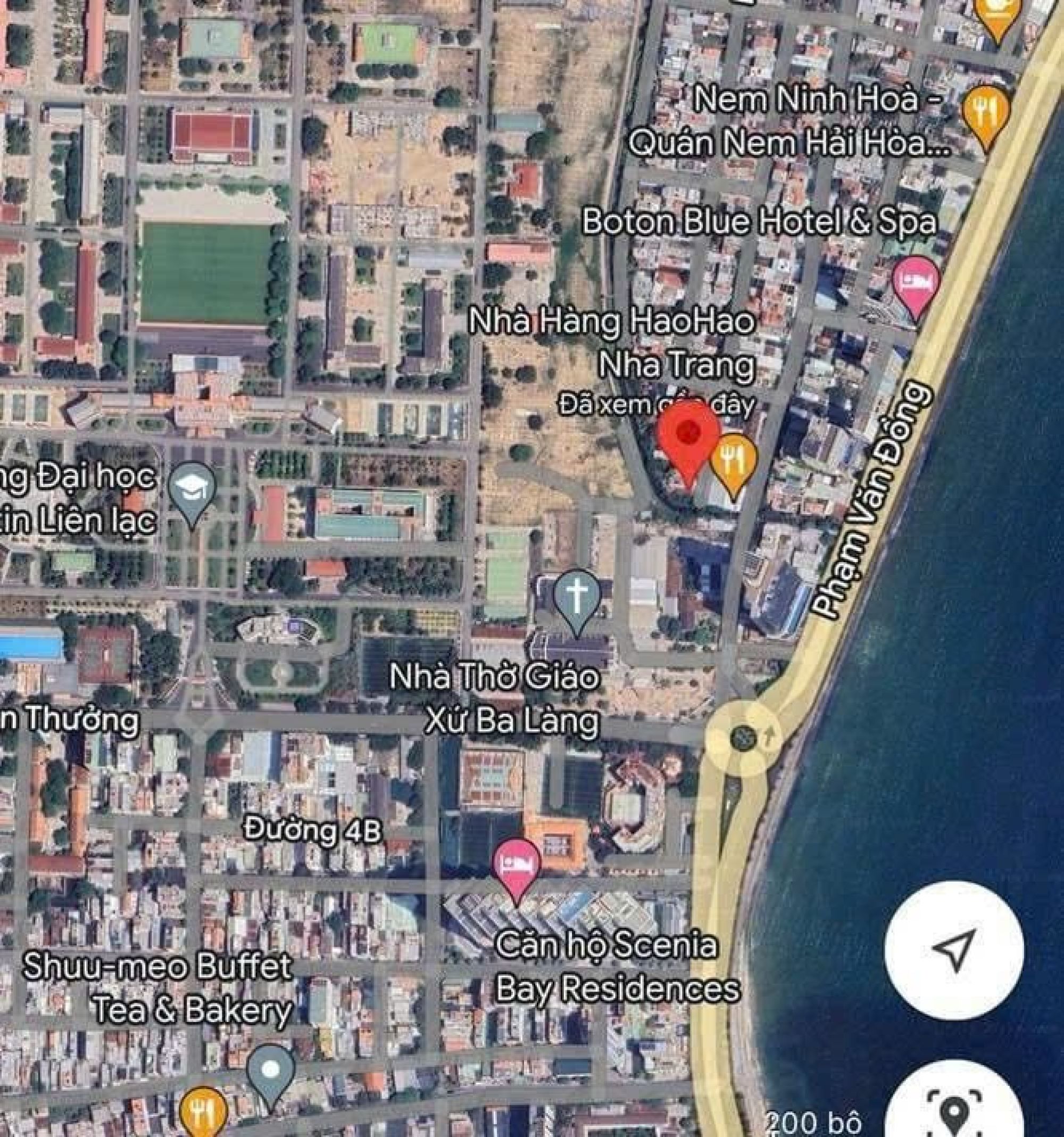Open Nem Ninh Hoà restaurant pin
1064x1137 pixels.
pyautogui.click(x=985, y=113)
